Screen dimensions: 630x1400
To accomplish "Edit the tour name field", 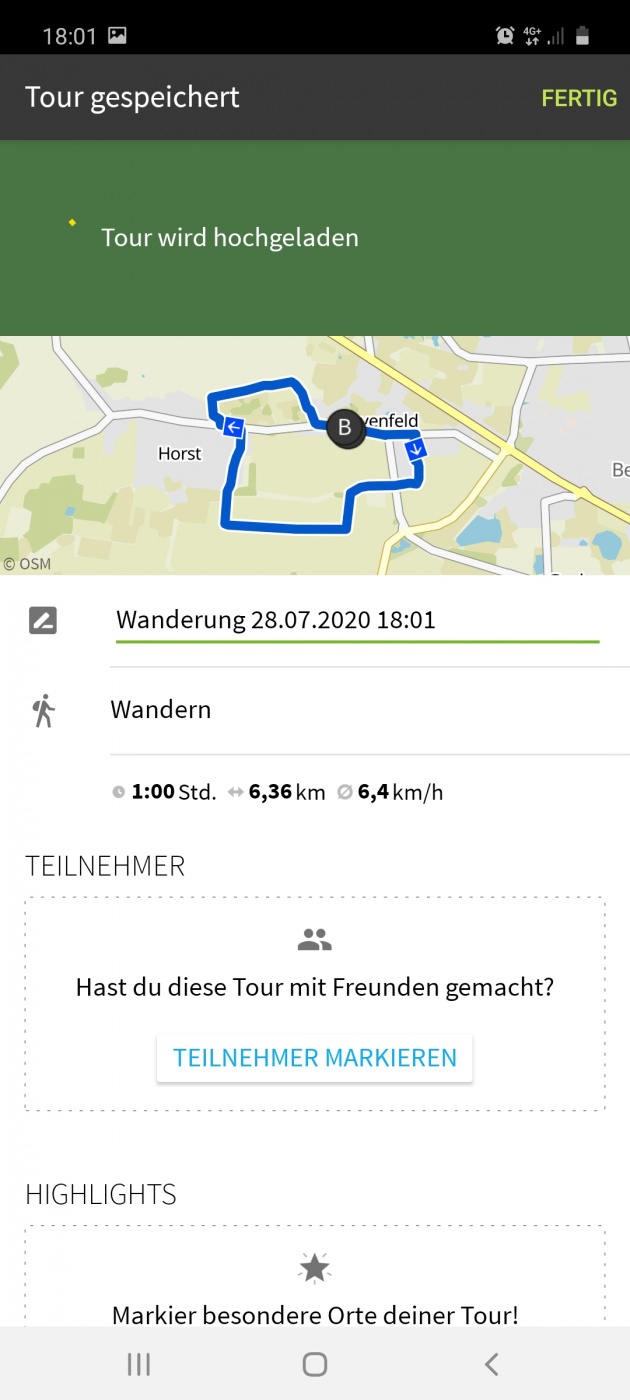I will (x=356, y=620).
